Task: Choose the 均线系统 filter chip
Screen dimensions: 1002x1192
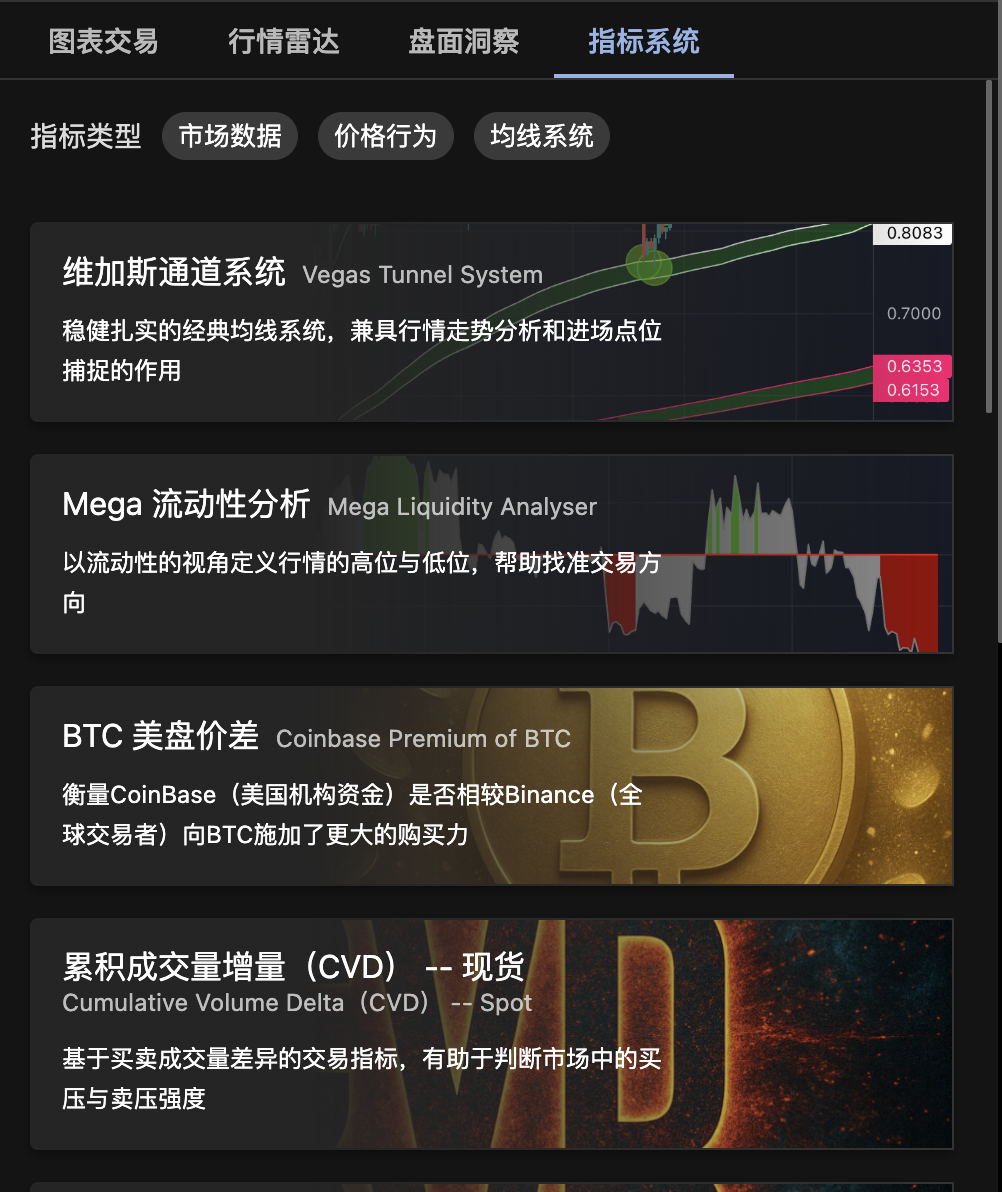Action: click(542, 136)
